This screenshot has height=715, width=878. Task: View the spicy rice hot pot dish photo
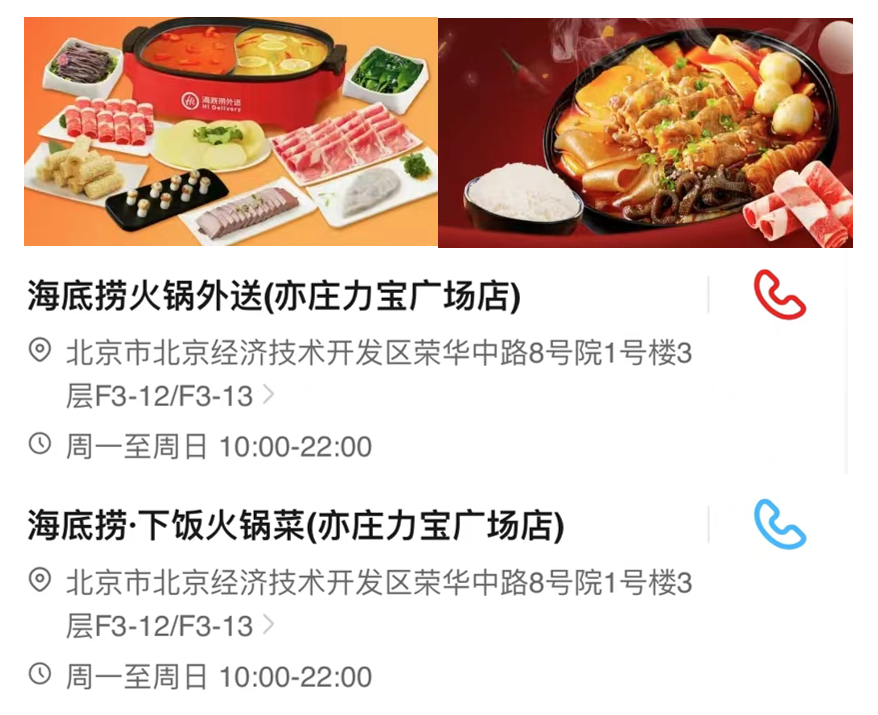point(645,132)
